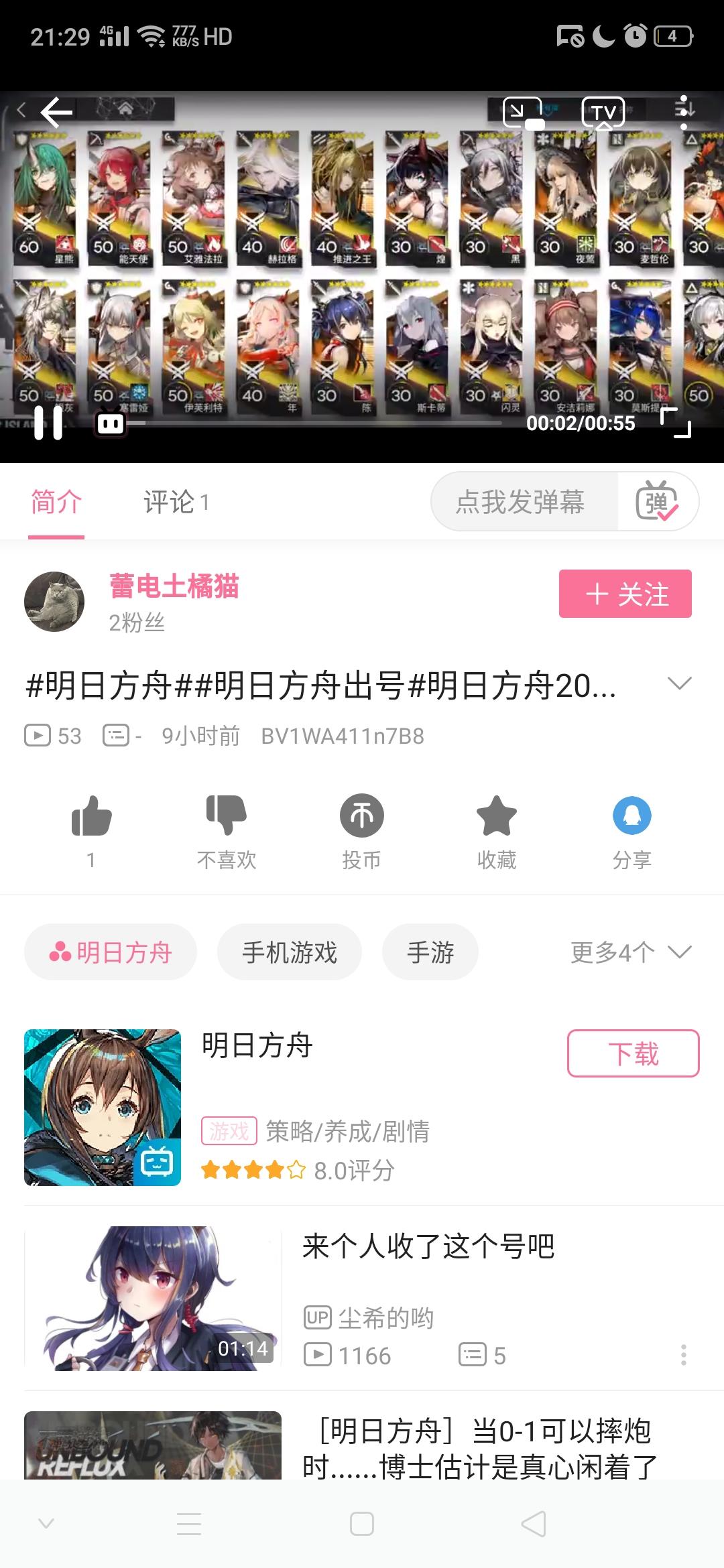
Task: Download the 明日方舟 game
Action: coord(633,1053)
